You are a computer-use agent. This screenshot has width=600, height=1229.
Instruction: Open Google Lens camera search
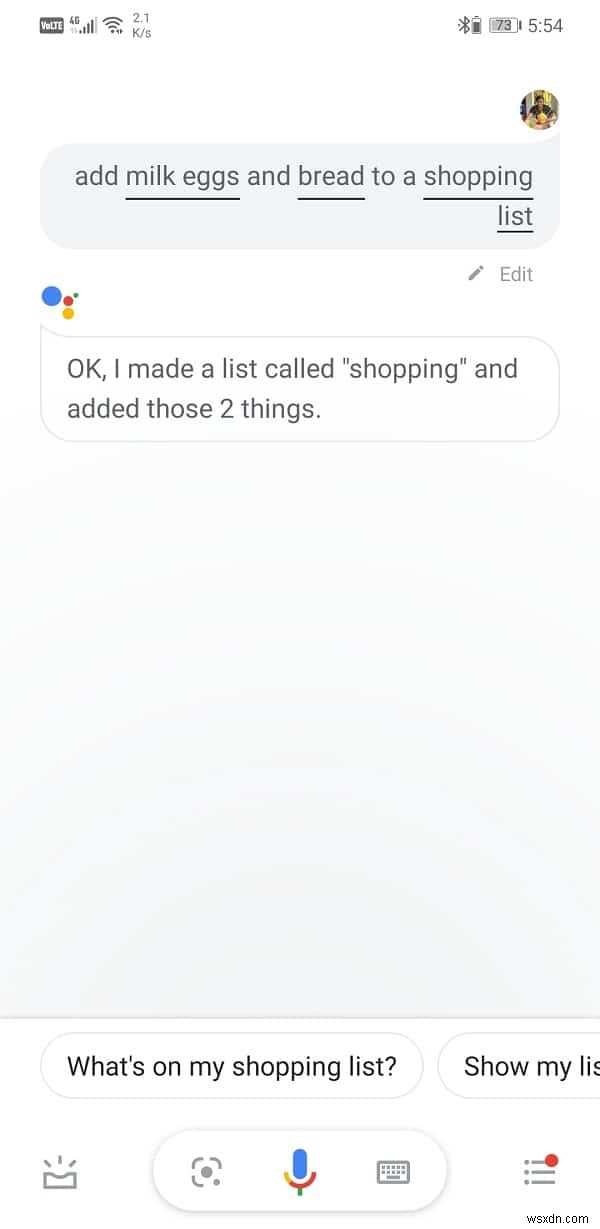(x=207, y=1171)
